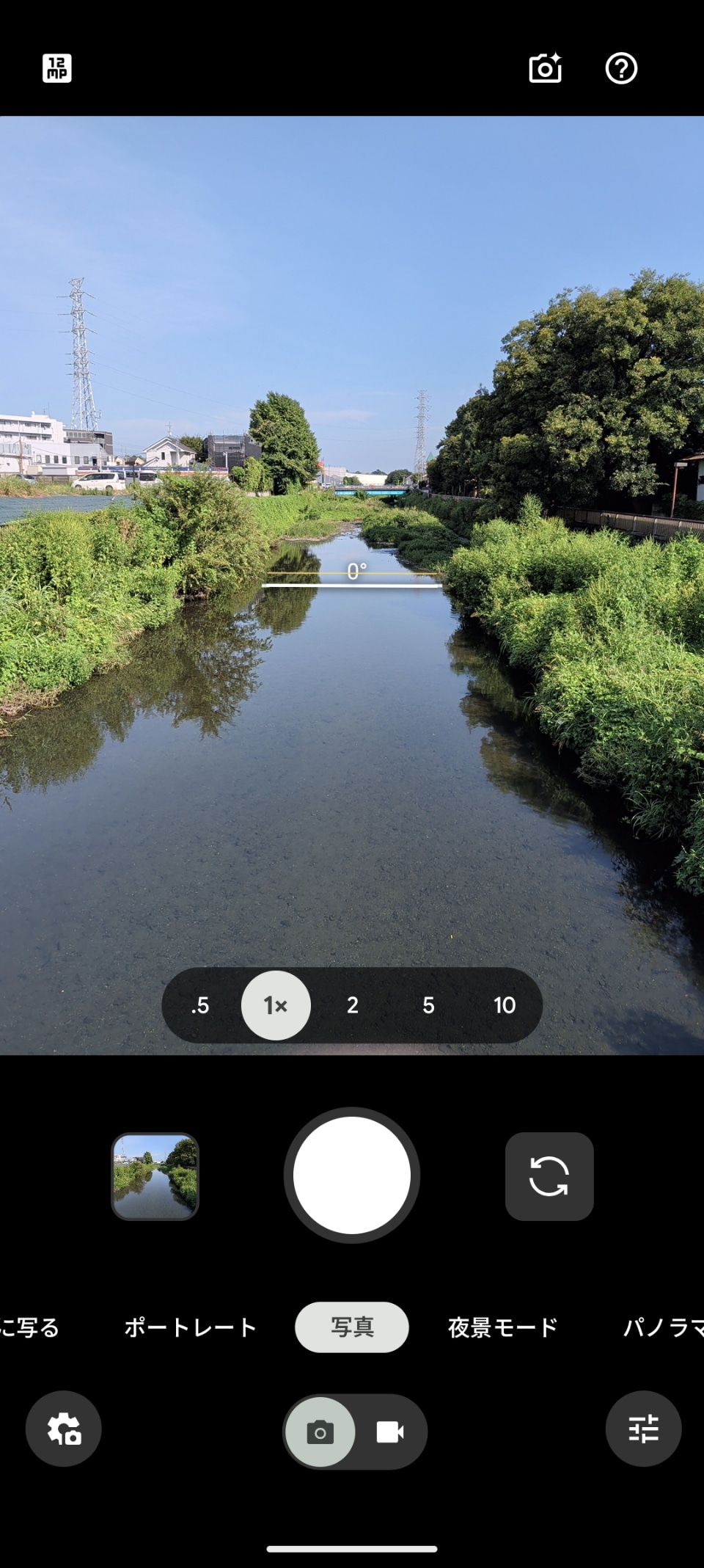Switch to video recording mode
The height and width of the screenshot is (1568, 704).
pos(389,1432)
